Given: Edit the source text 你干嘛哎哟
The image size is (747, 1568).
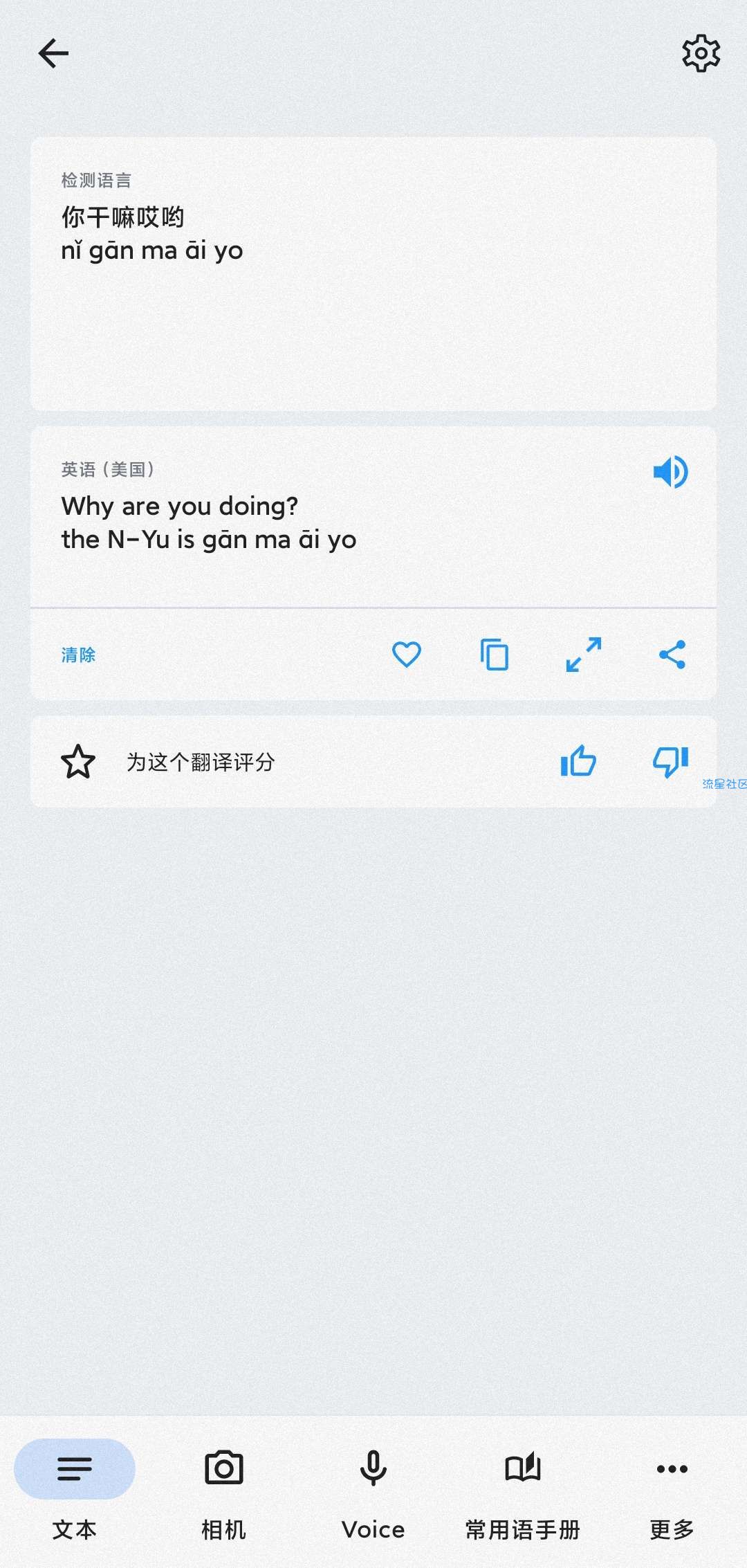Looking at the screenshot, I should 123,218.
